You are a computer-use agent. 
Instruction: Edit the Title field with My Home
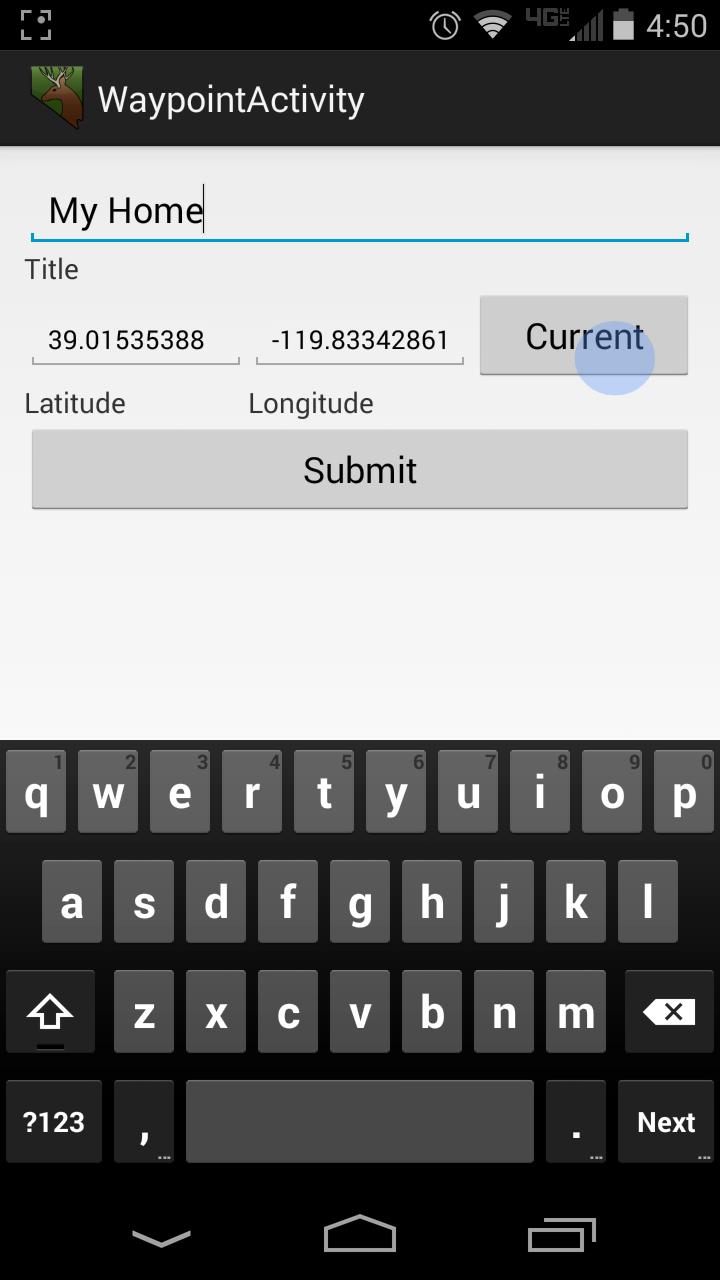coord(360,211)
